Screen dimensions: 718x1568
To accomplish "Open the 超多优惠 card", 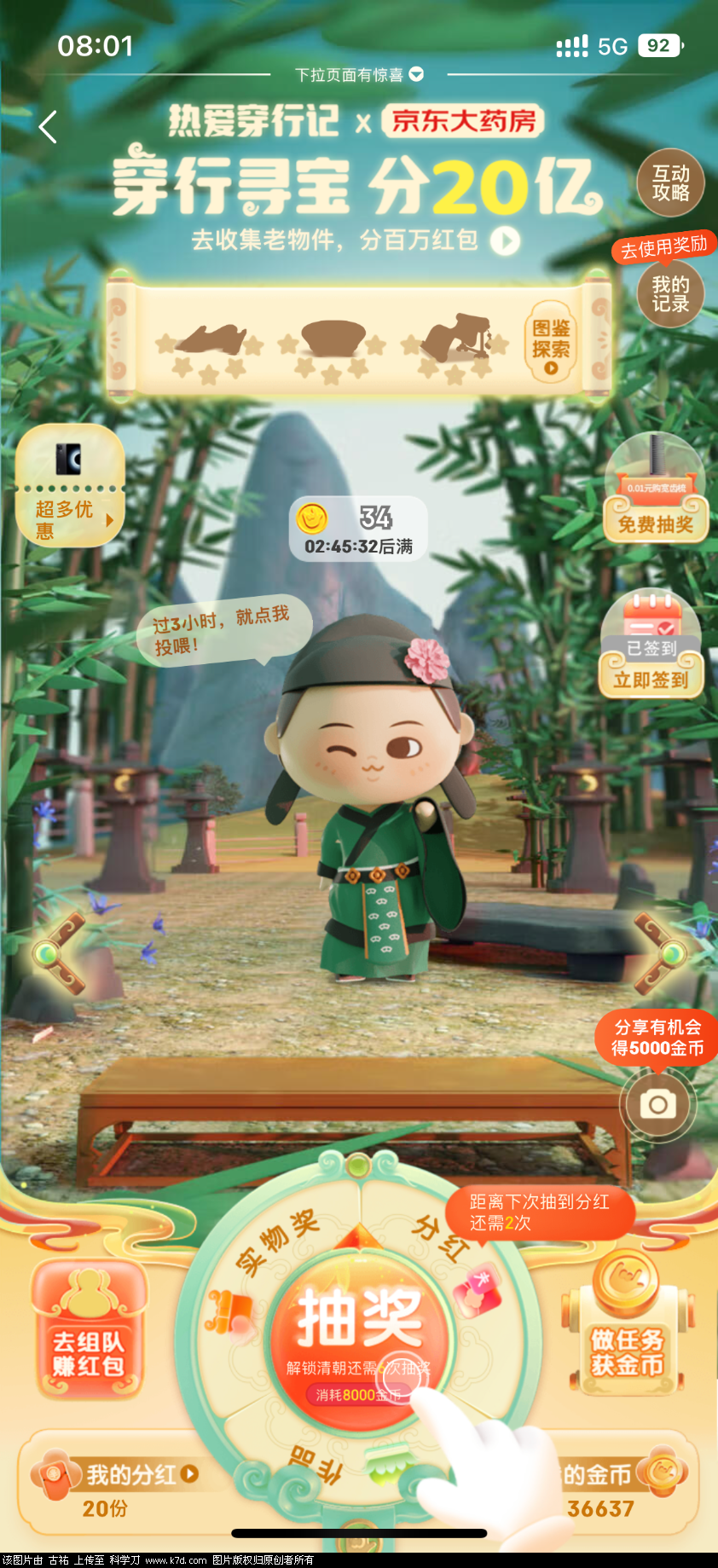I will [70, 486].
